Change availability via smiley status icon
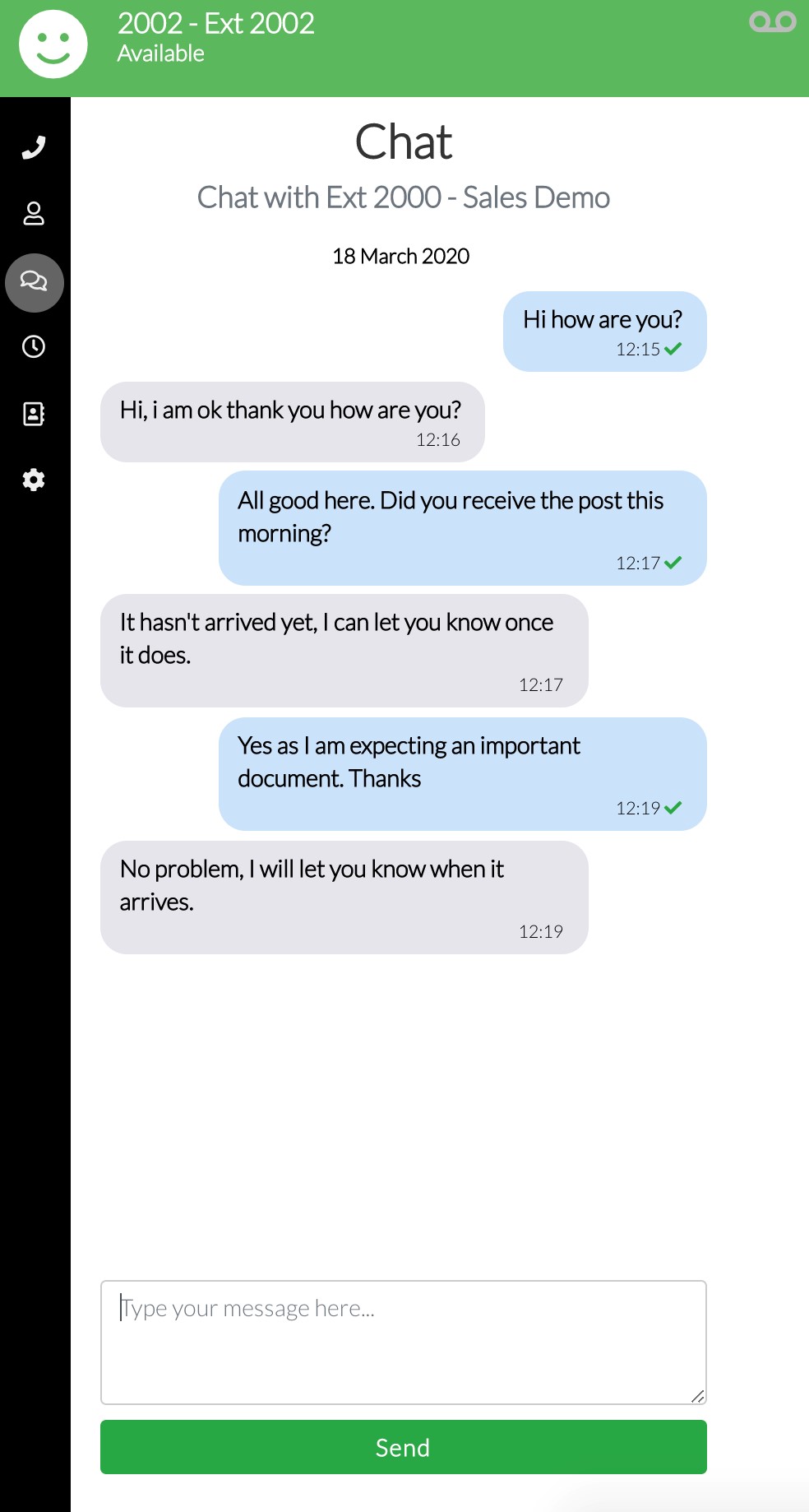Image resolution: width=809 pixels, height=1512 pixels. tap(53, 44)
